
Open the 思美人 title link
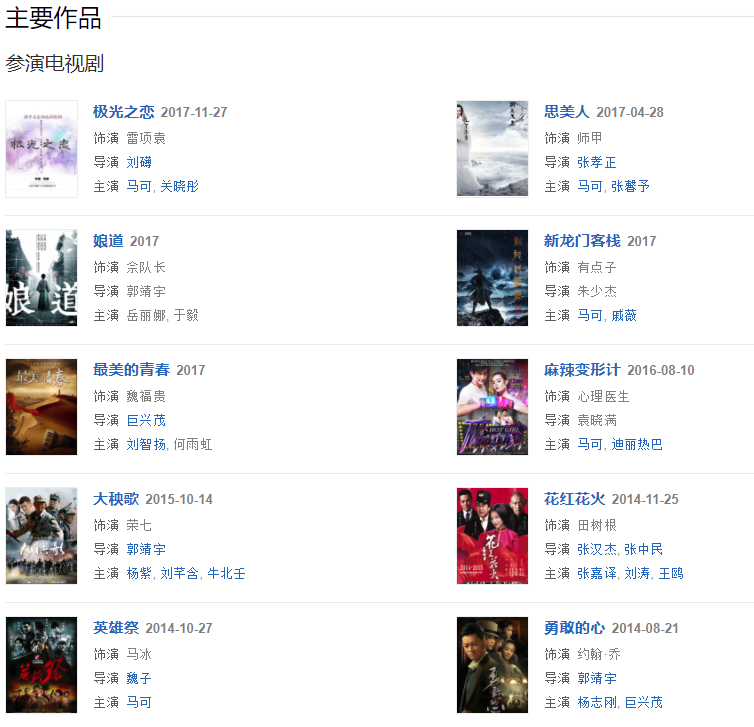(566, 112)
